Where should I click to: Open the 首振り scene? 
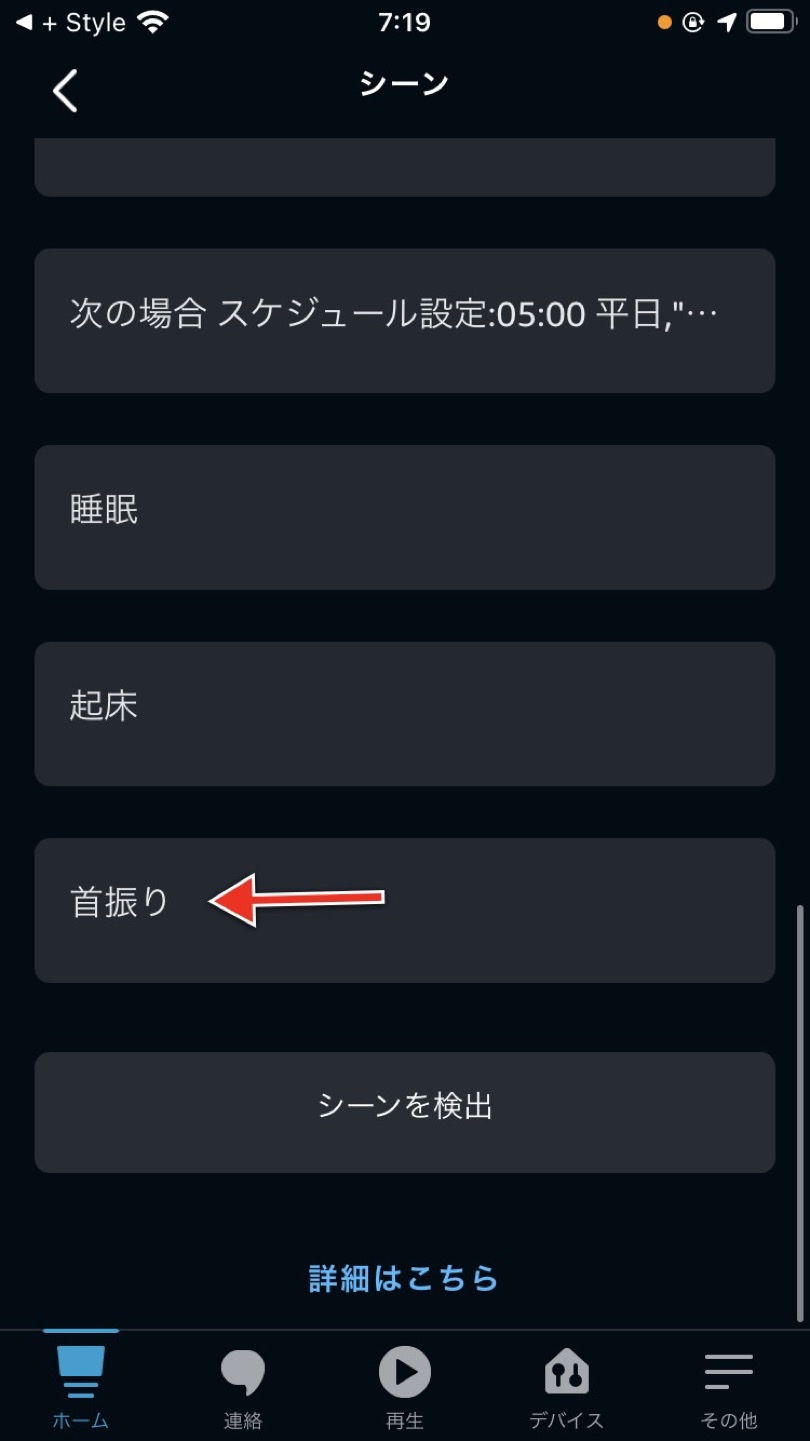[405, 910]
